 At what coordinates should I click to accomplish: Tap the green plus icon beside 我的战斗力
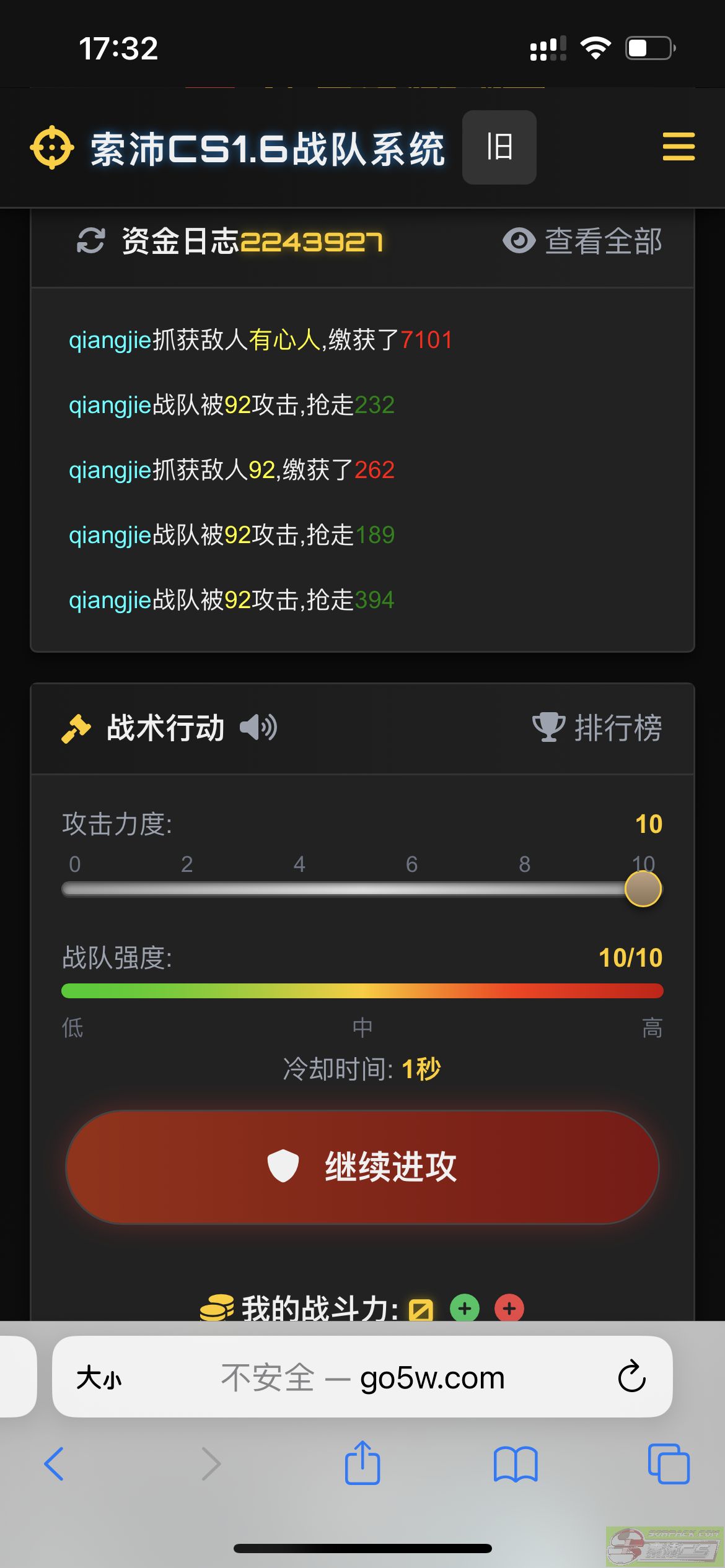(x=465, y=1309)
